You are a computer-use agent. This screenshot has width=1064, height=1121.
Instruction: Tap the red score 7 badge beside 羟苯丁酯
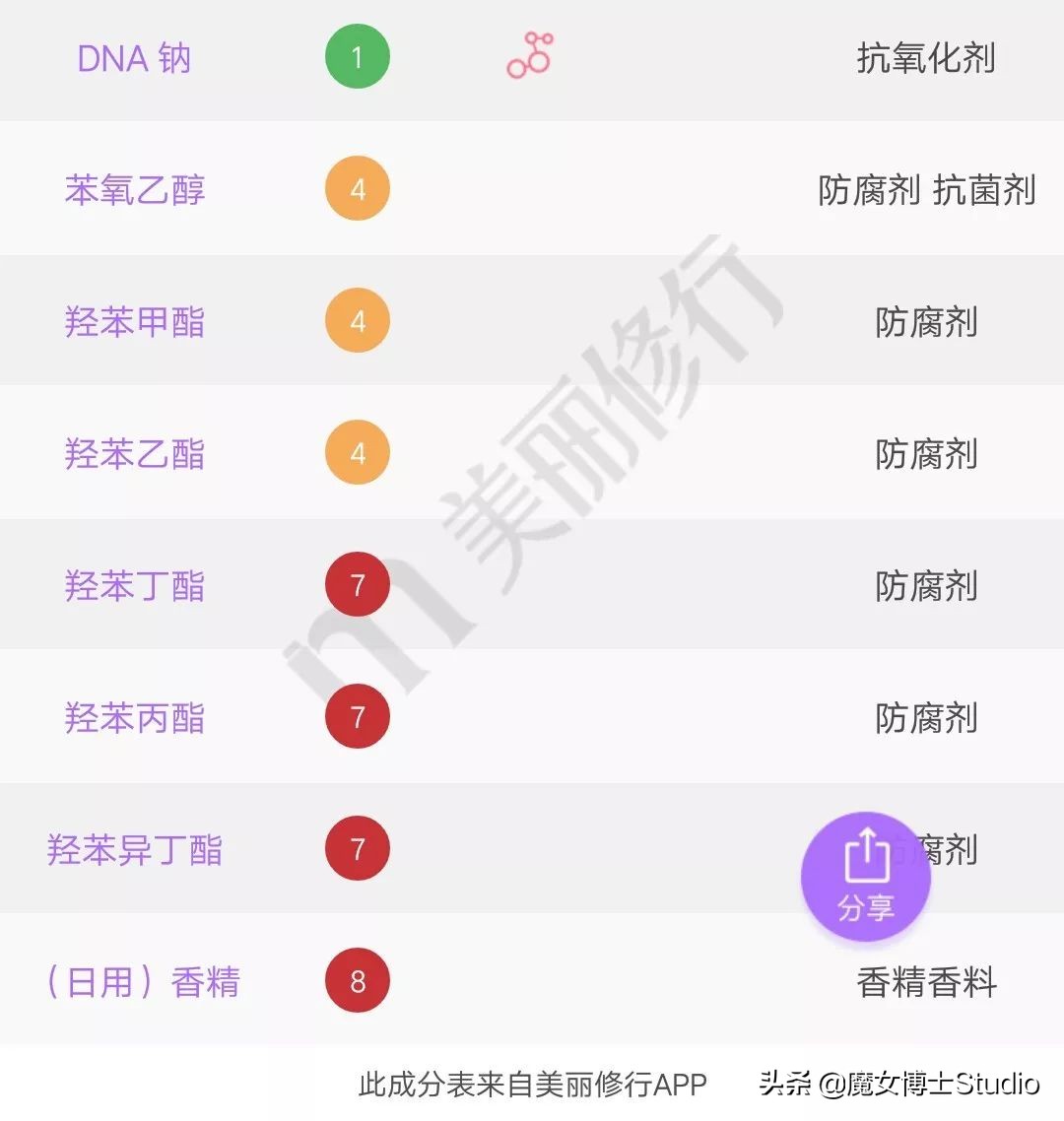pos(357,584)
